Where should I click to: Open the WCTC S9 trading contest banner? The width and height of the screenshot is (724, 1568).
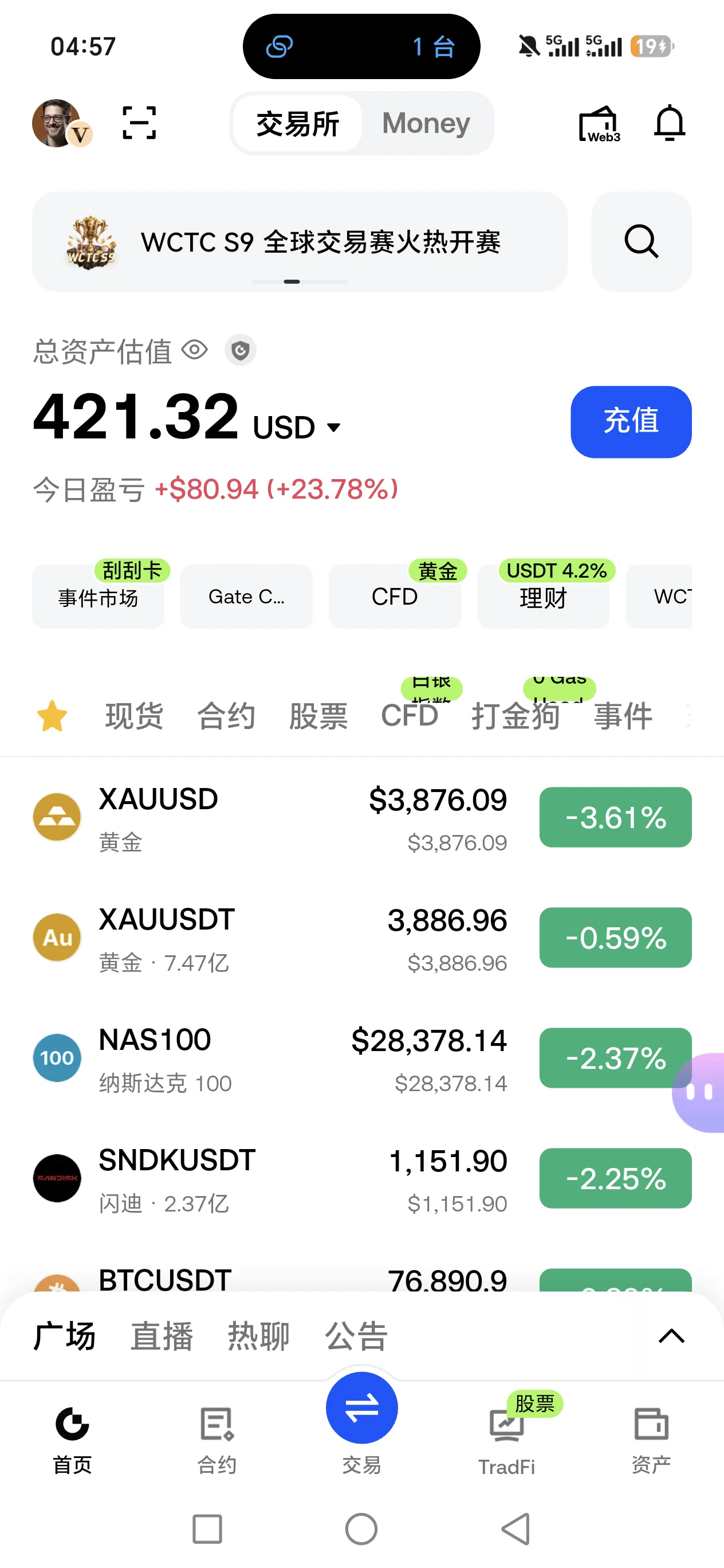300,242
